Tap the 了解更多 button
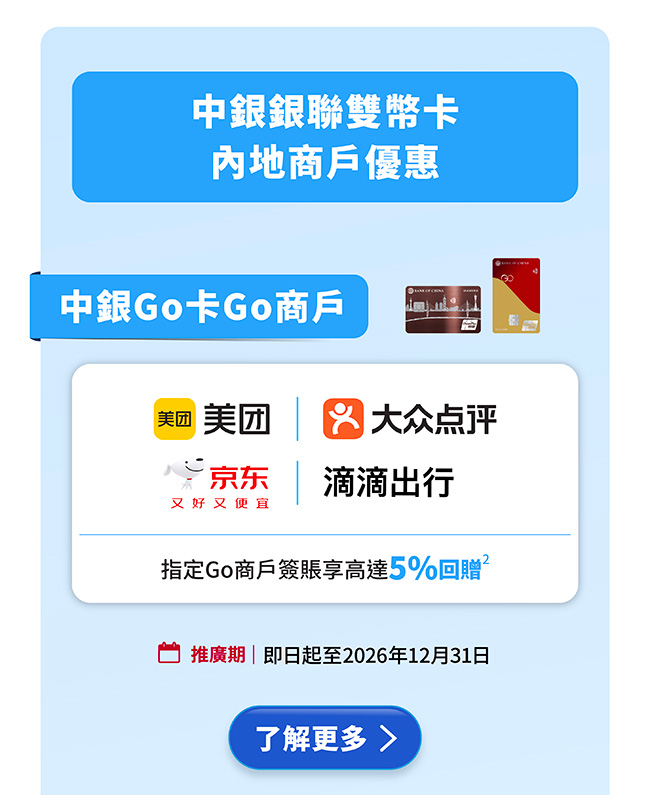650x795 pixels. 325,738
